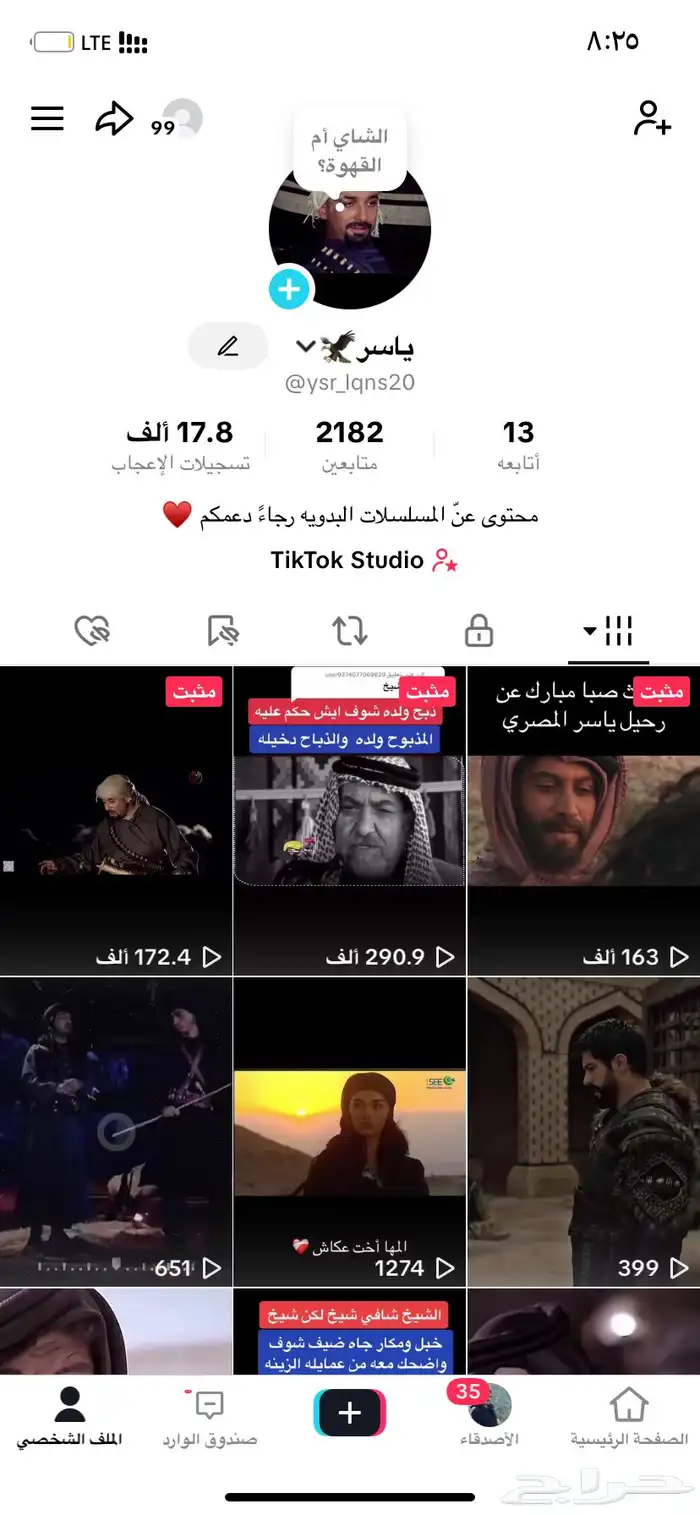Go to الصفحة الرئيسية home tab
Image resolution: width=700 pixels, height=1515 pixels.
(629, 1417)
